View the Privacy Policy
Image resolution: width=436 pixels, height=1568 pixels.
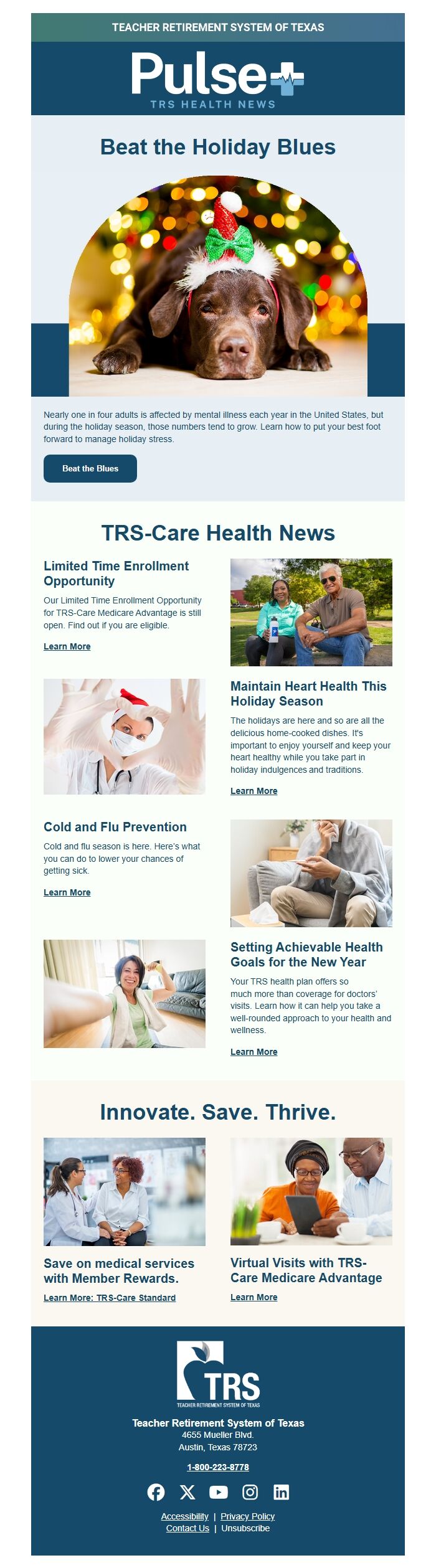click(247, 1516)
